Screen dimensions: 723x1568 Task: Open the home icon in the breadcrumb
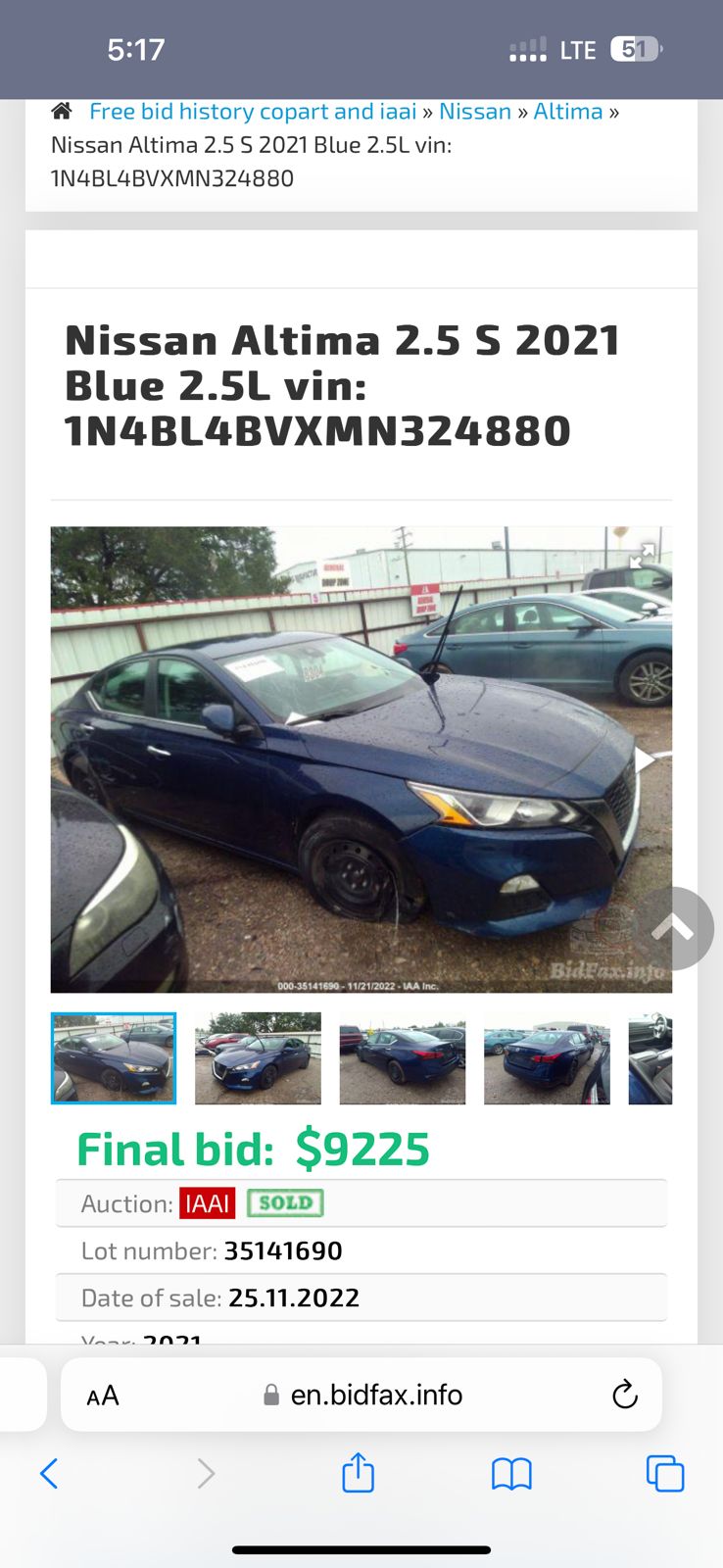(62, 111)
